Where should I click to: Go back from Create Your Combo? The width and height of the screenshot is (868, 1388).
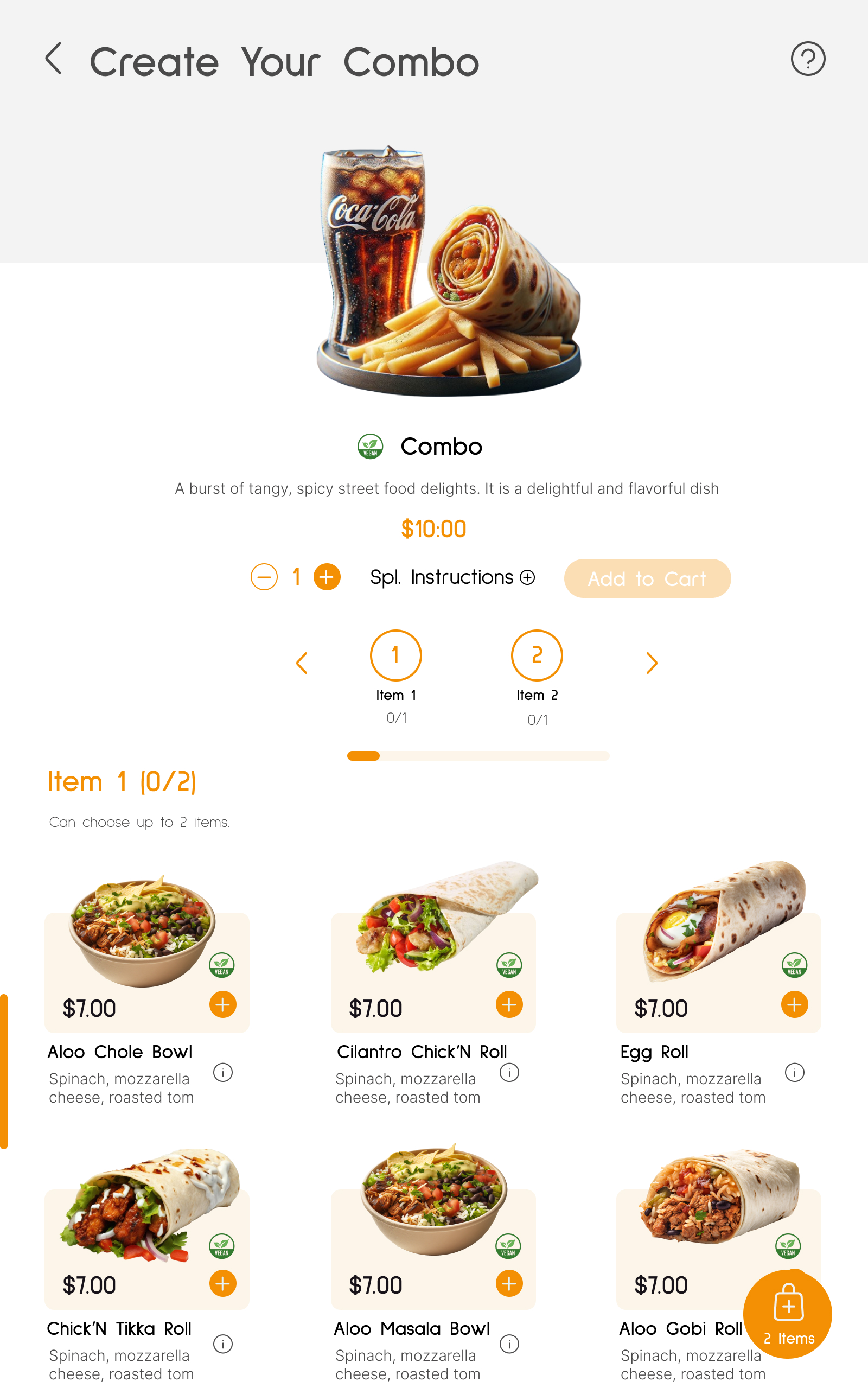pyautogui.click(x=53, y=59)
